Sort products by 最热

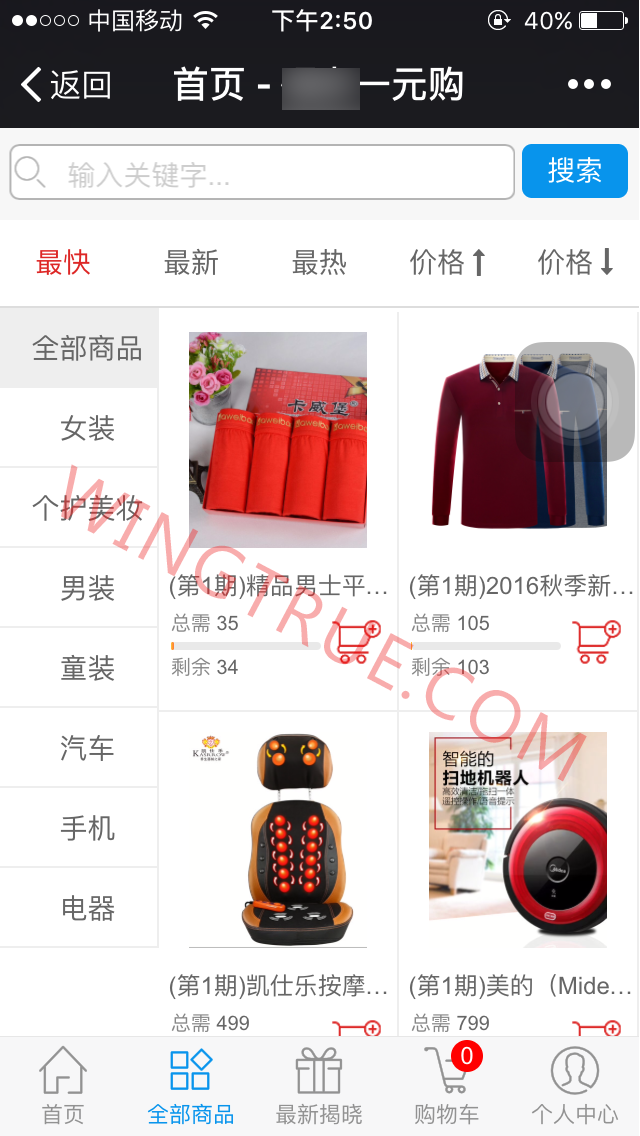pyautogui.click(x=319, y=263)
